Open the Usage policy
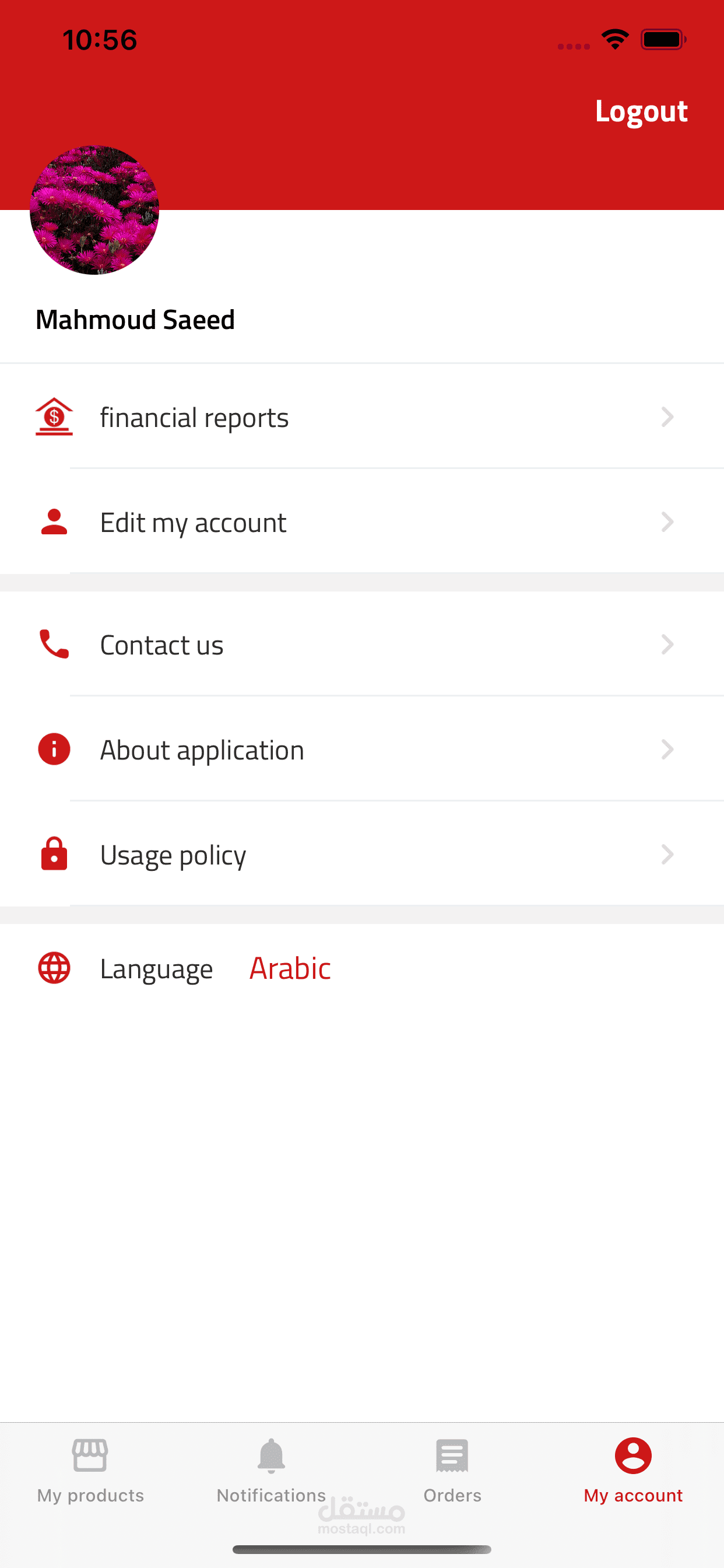 [361, 855]
